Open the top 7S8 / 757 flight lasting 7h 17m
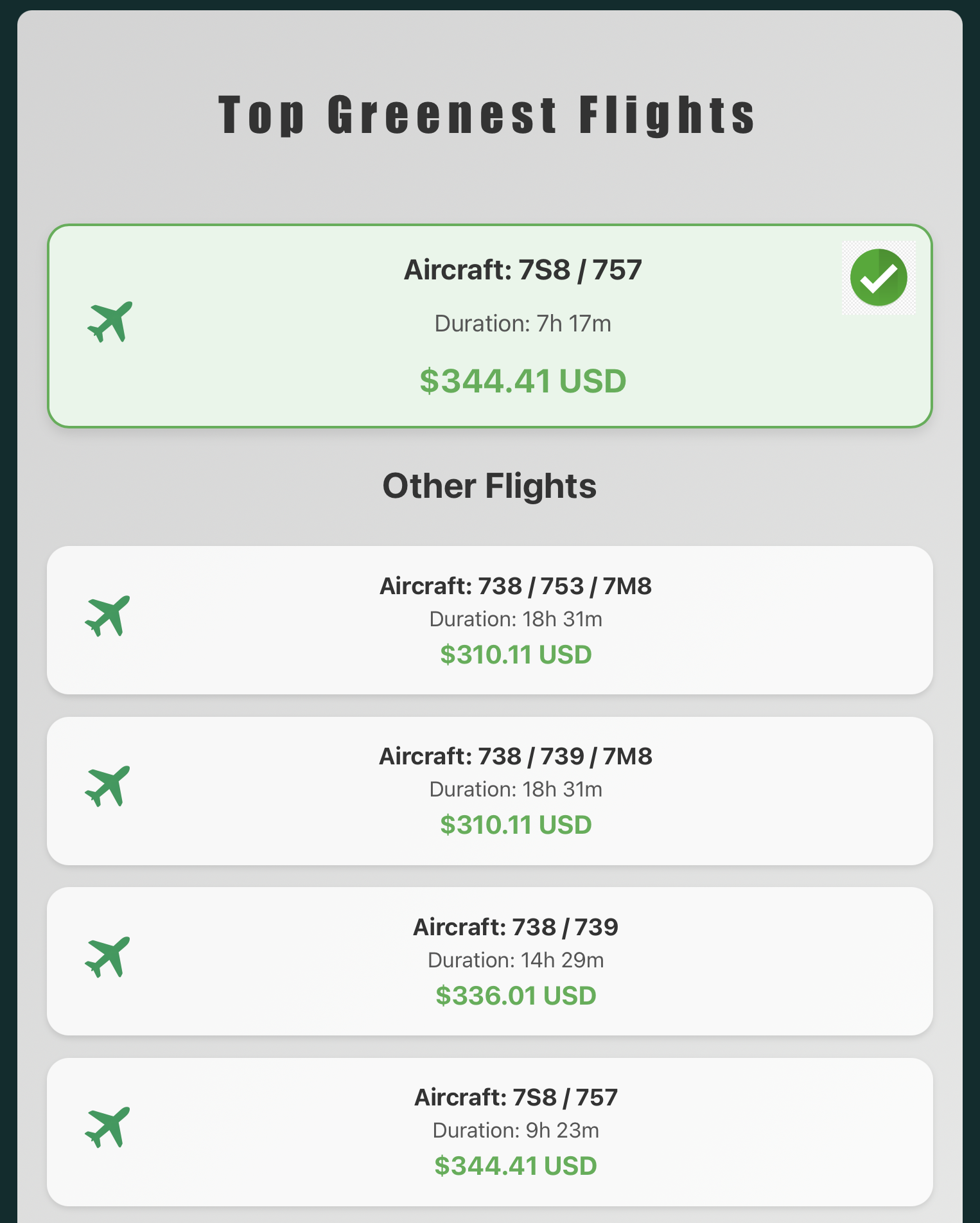 coord(489,326)
